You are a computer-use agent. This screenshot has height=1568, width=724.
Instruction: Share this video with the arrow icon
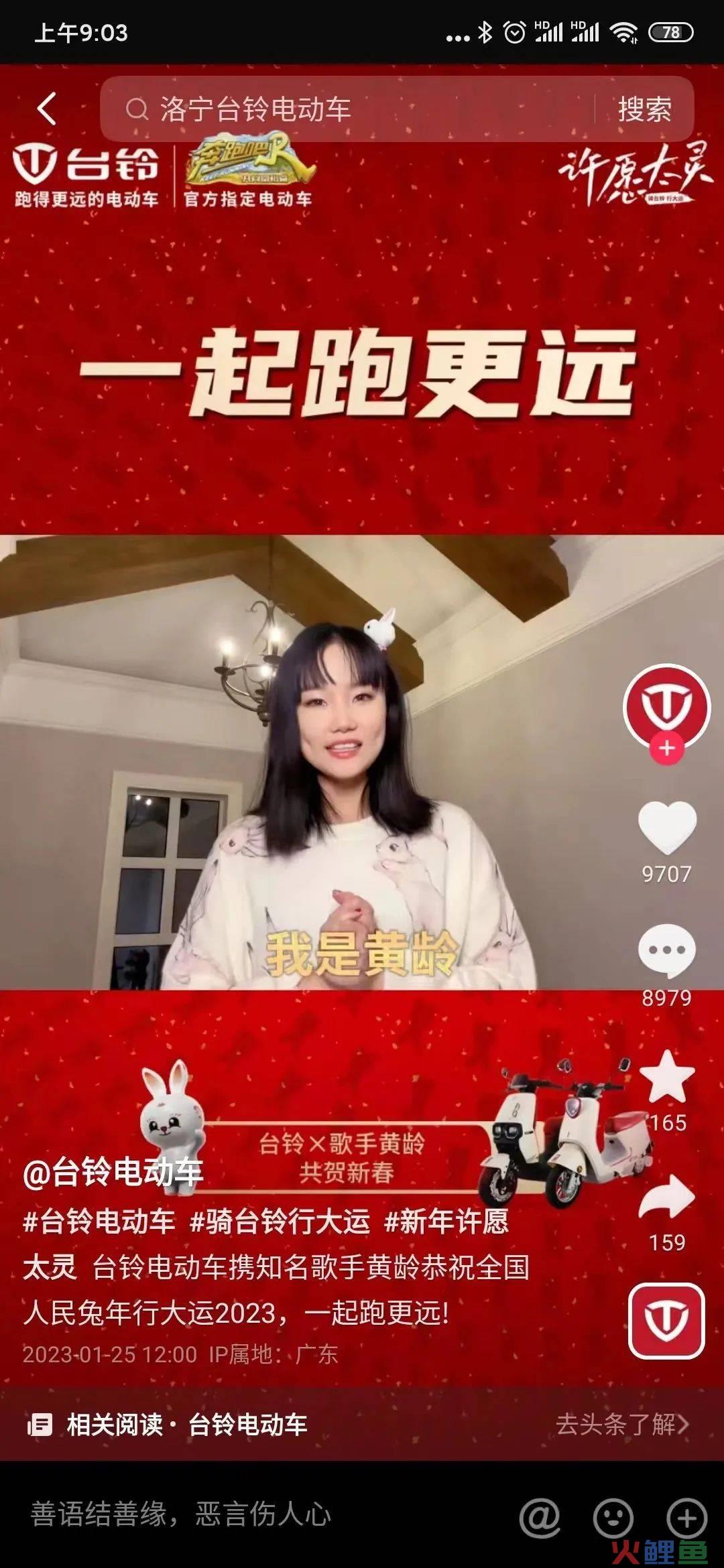point(666,1197)
